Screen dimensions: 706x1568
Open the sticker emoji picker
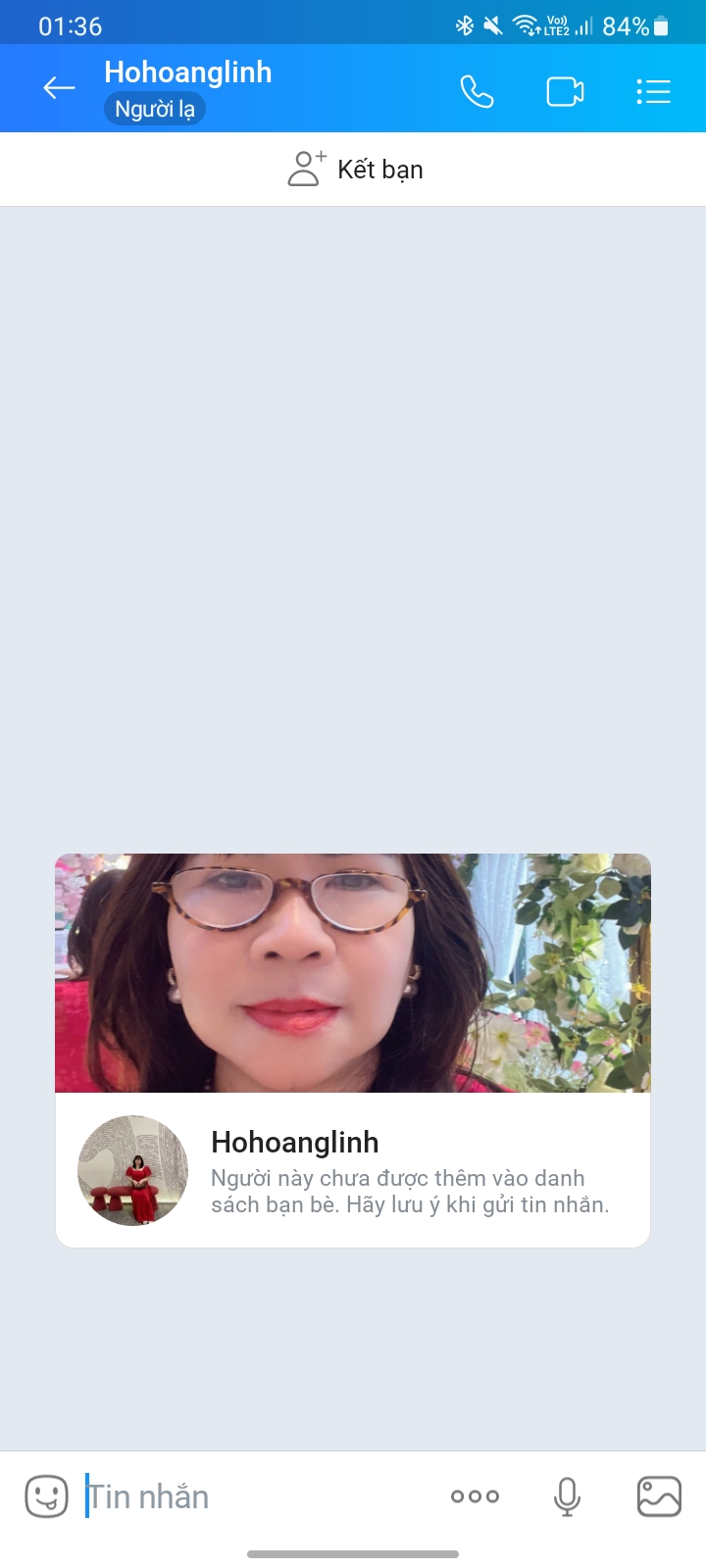(x=46, y=1496)
